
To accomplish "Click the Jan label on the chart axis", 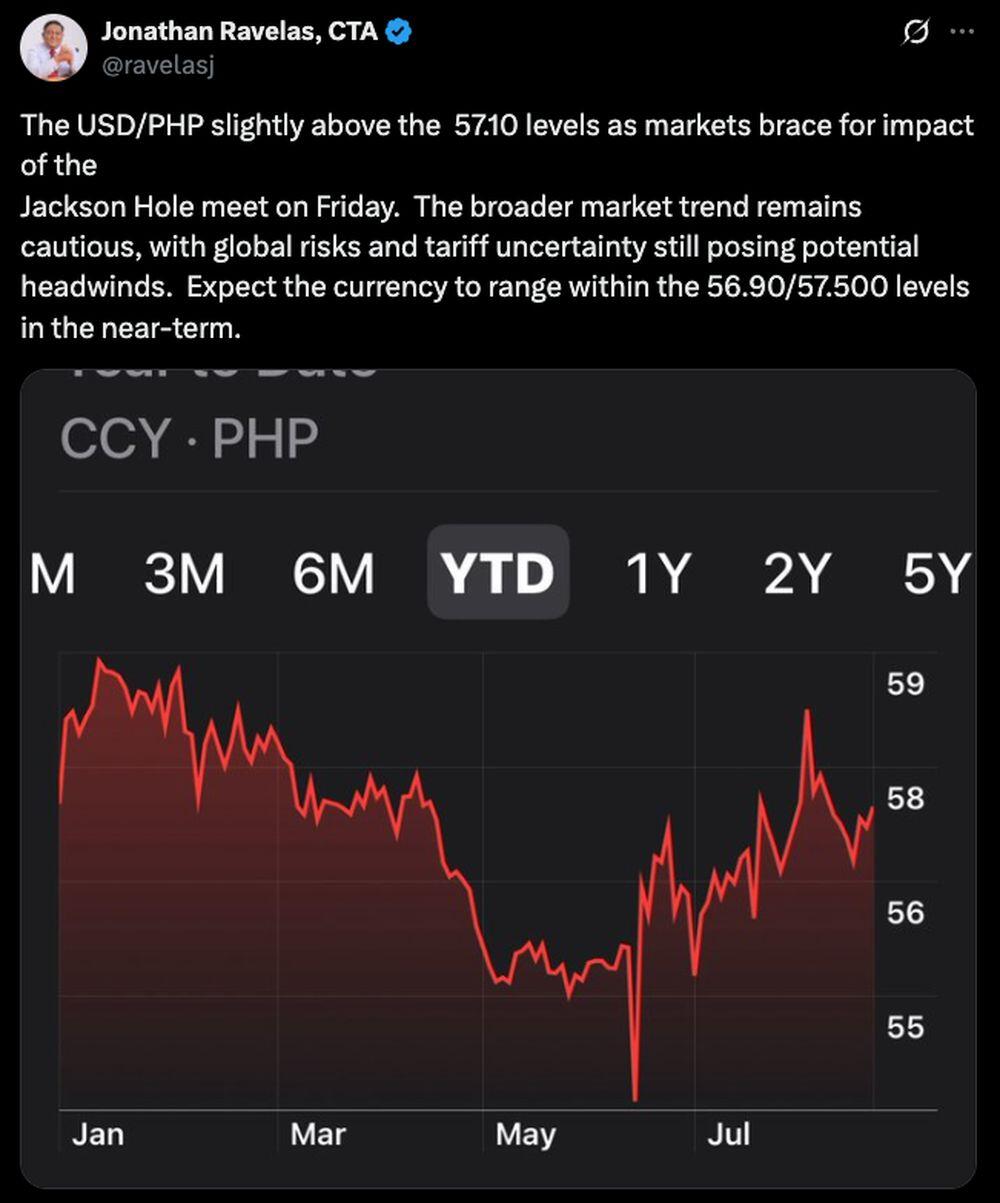I will point(98,1134).
